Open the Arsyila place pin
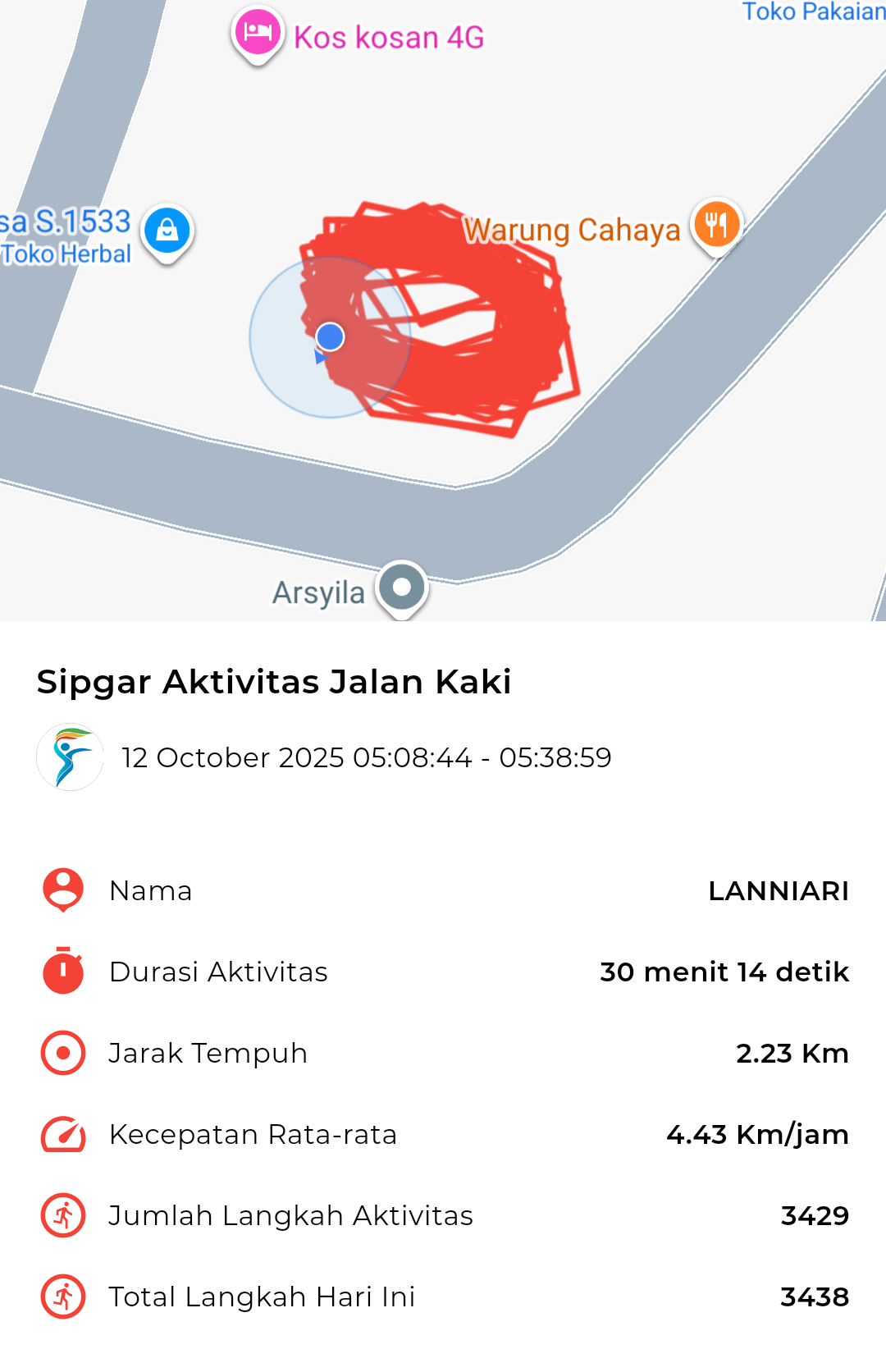886x1372 pixels. [402, 588]
